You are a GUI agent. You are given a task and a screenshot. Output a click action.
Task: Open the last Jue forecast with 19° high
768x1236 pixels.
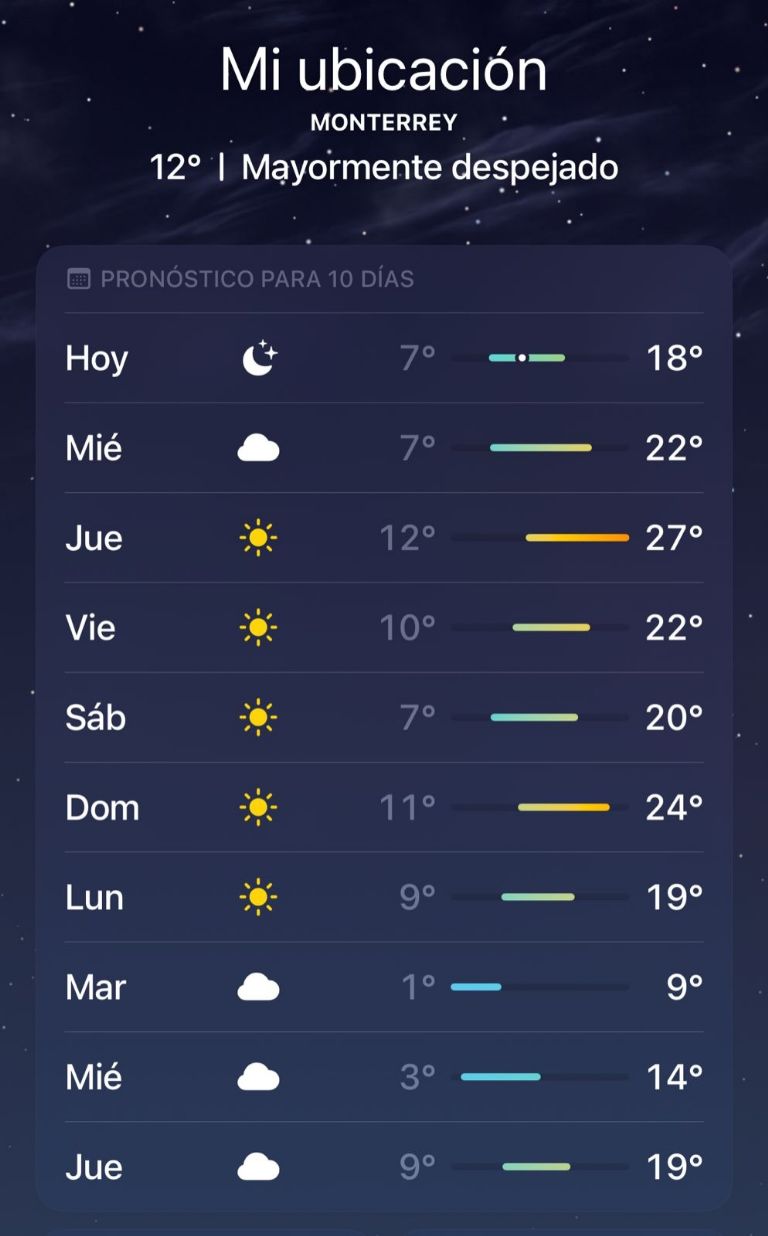coord(384,1167)
